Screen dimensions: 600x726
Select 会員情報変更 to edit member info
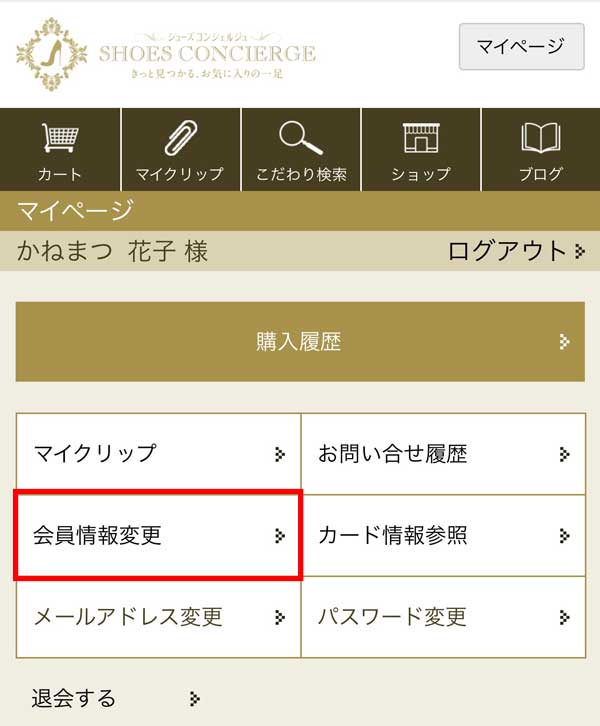coord(158,536)
